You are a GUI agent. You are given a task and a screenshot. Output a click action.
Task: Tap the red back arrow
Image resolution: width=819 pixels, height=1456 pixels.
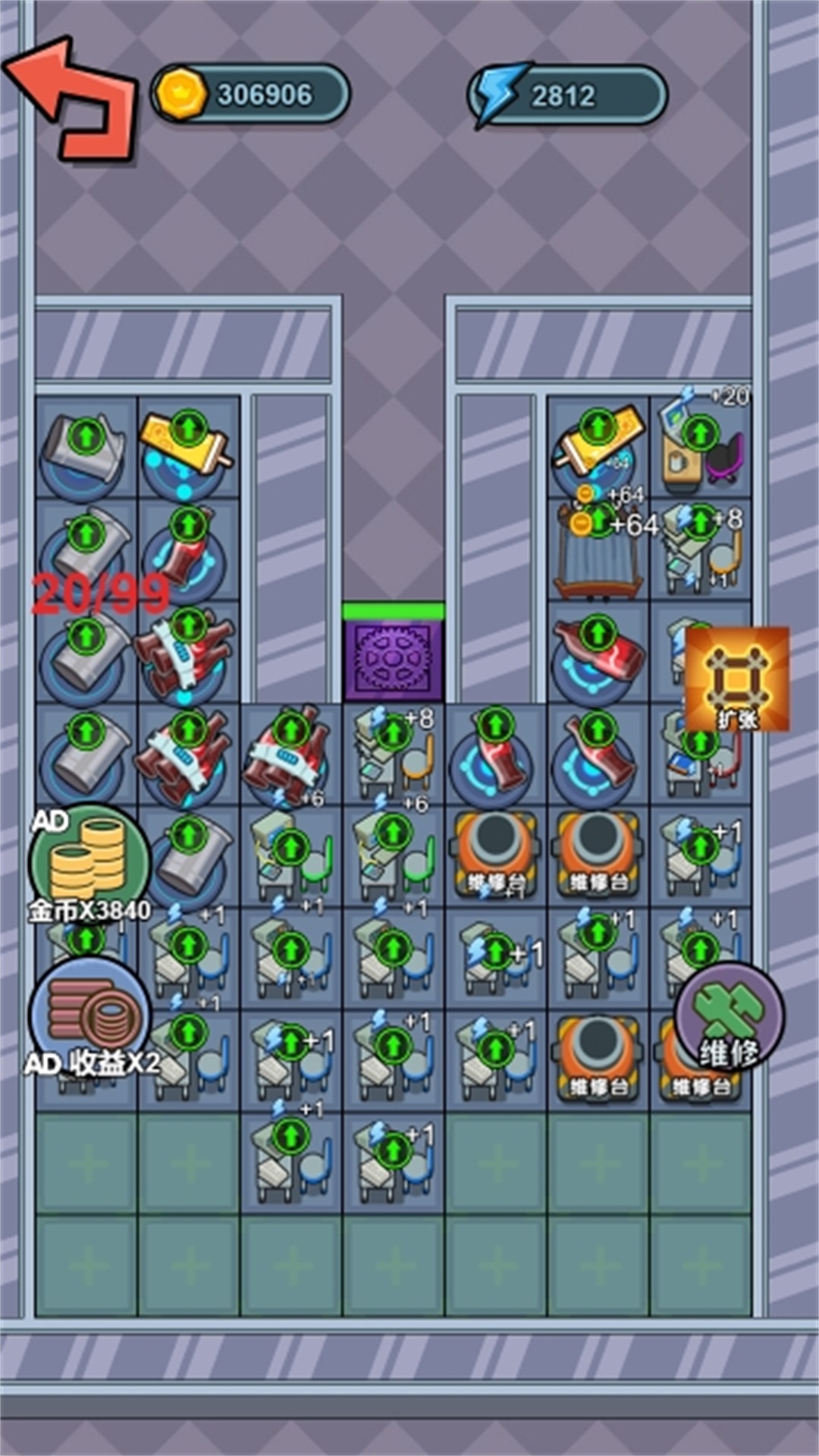pos(72,99)
